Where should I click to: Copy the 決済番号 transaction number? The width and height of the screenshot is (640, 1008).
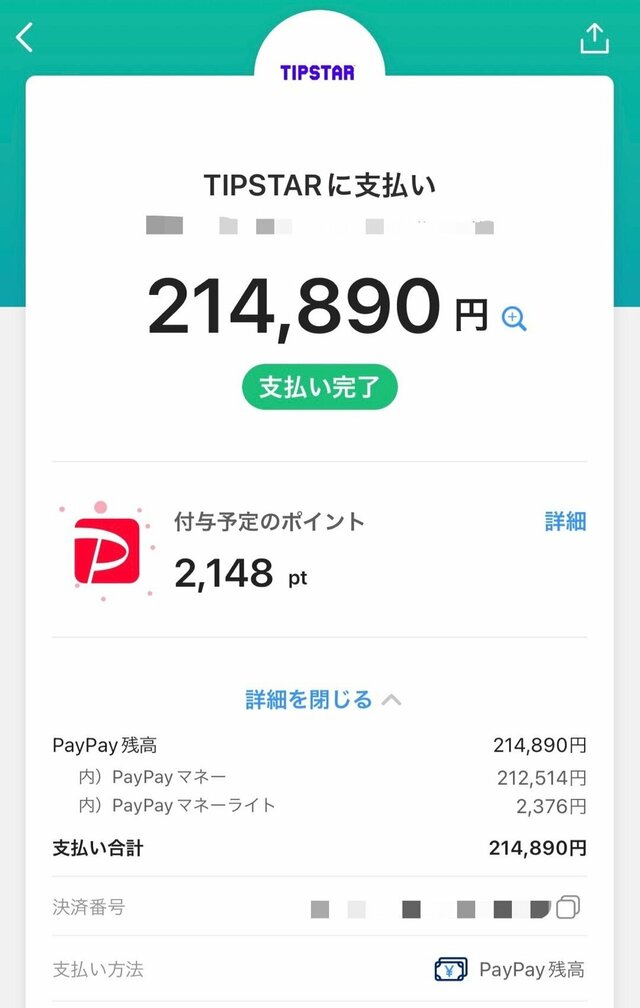569,908
